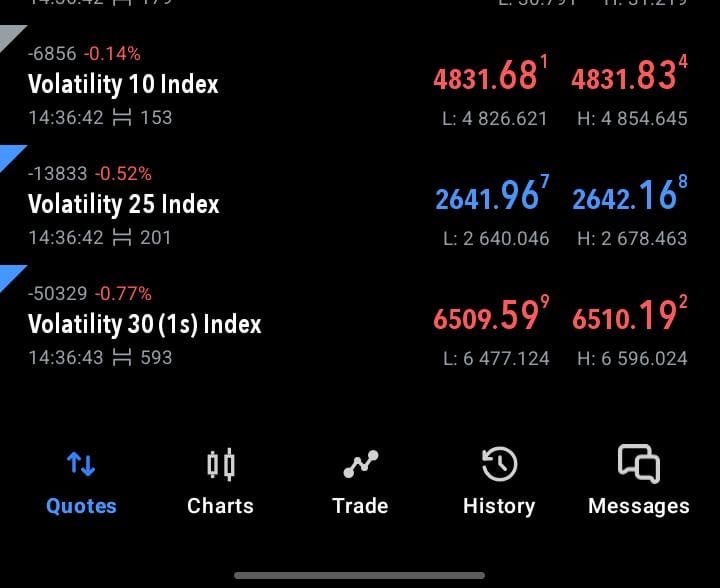Switch to the Charts tab

pyautogui.click(x=220, y=483)
